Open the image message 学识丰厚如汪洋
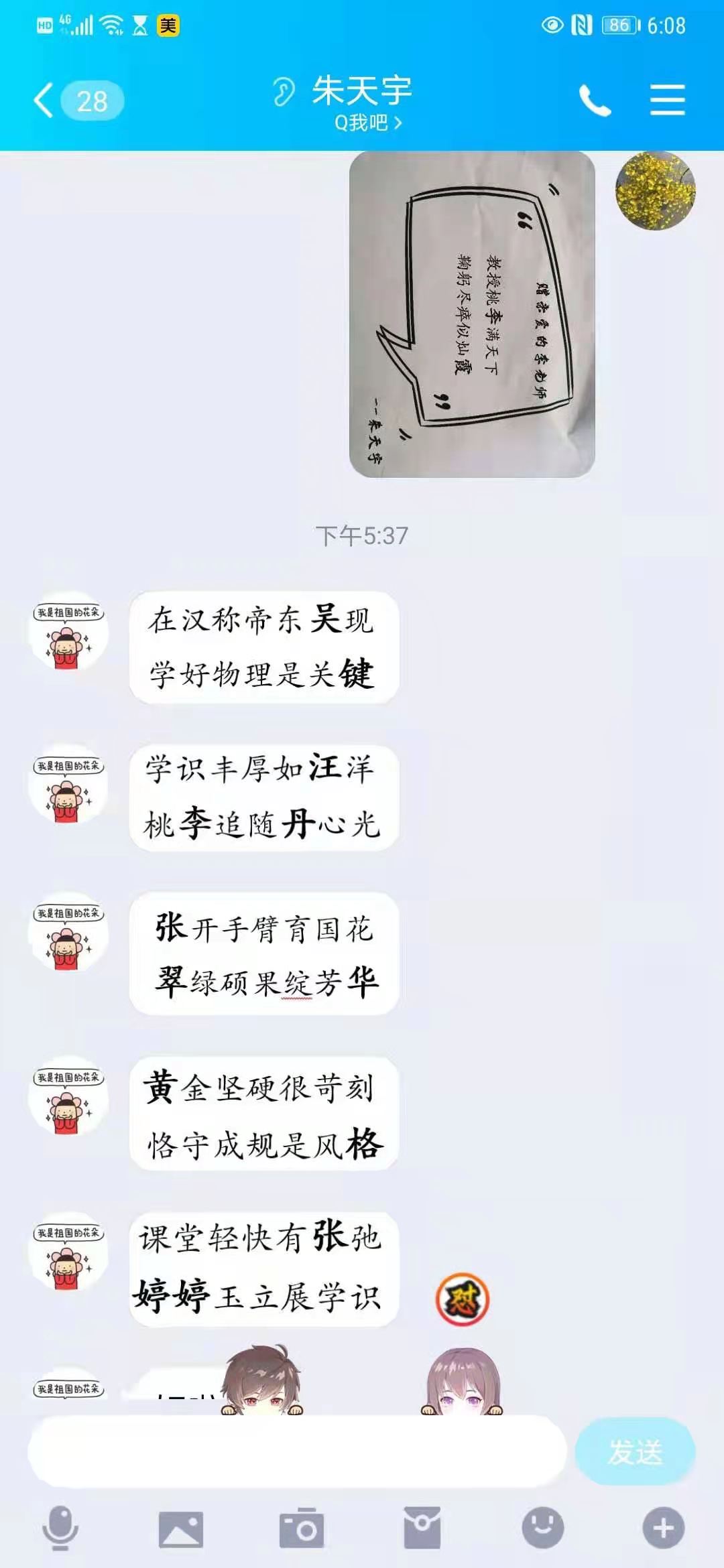The width and height of the screenshot is (724, 1568). [x=263, y=797]
